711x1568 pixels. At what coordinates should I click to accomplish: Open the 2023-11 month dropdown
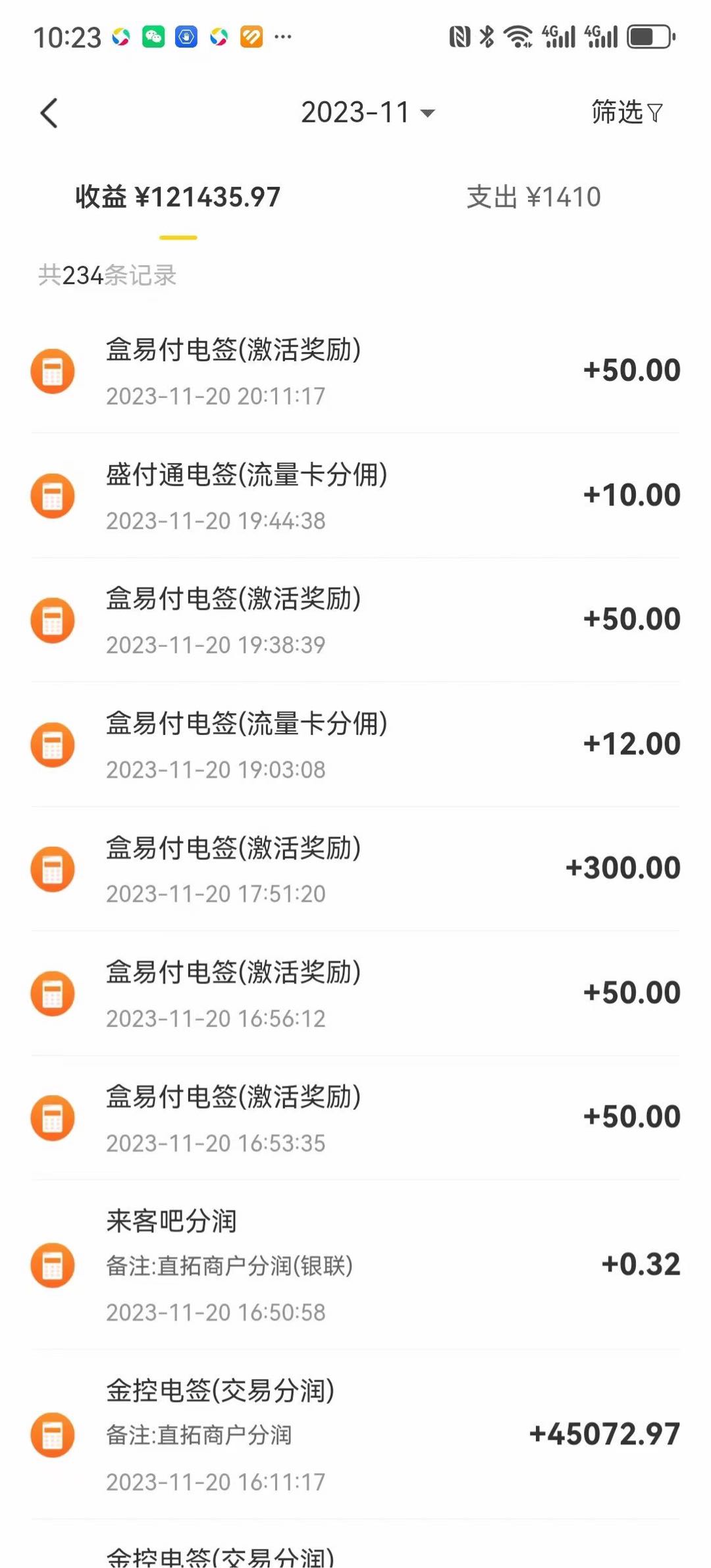click(x=367, y=113)
